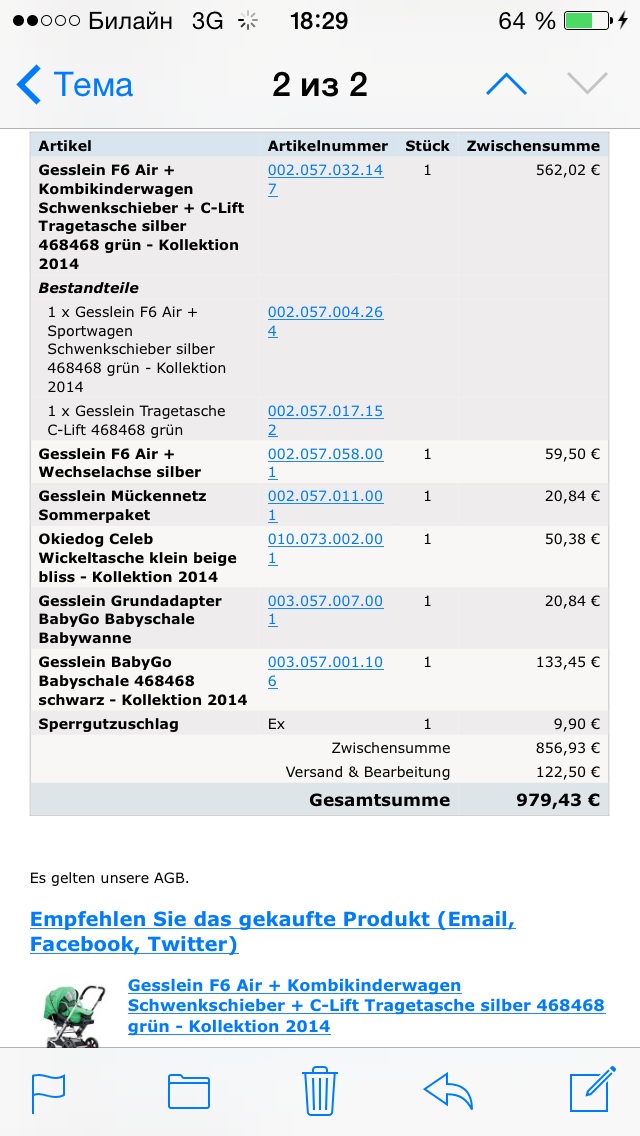Show the previous message with the up arrow
The height and width of the screenshot is (1136, 640).
[x=506, y=85]
